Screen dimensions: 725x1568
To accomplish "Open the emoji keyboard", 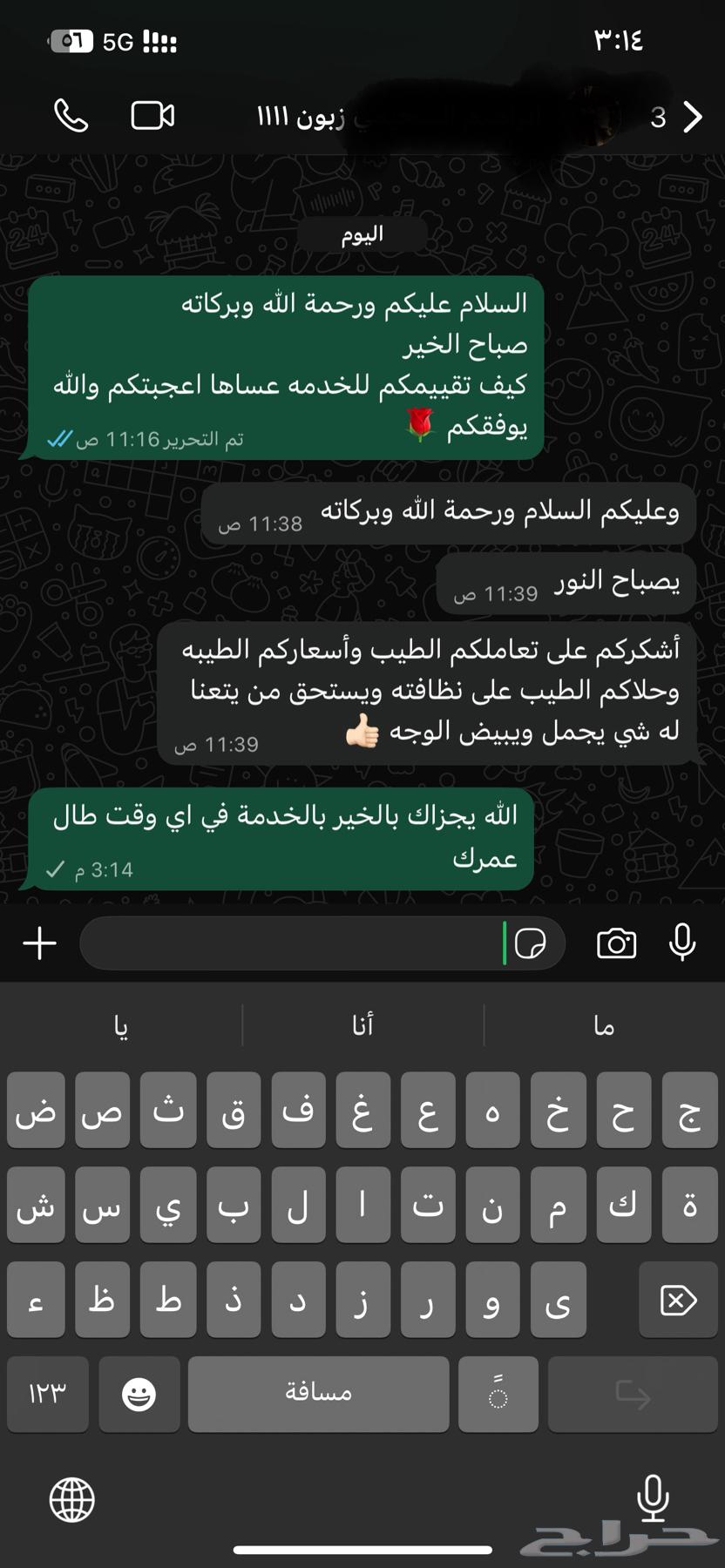I will (139, 1395).
